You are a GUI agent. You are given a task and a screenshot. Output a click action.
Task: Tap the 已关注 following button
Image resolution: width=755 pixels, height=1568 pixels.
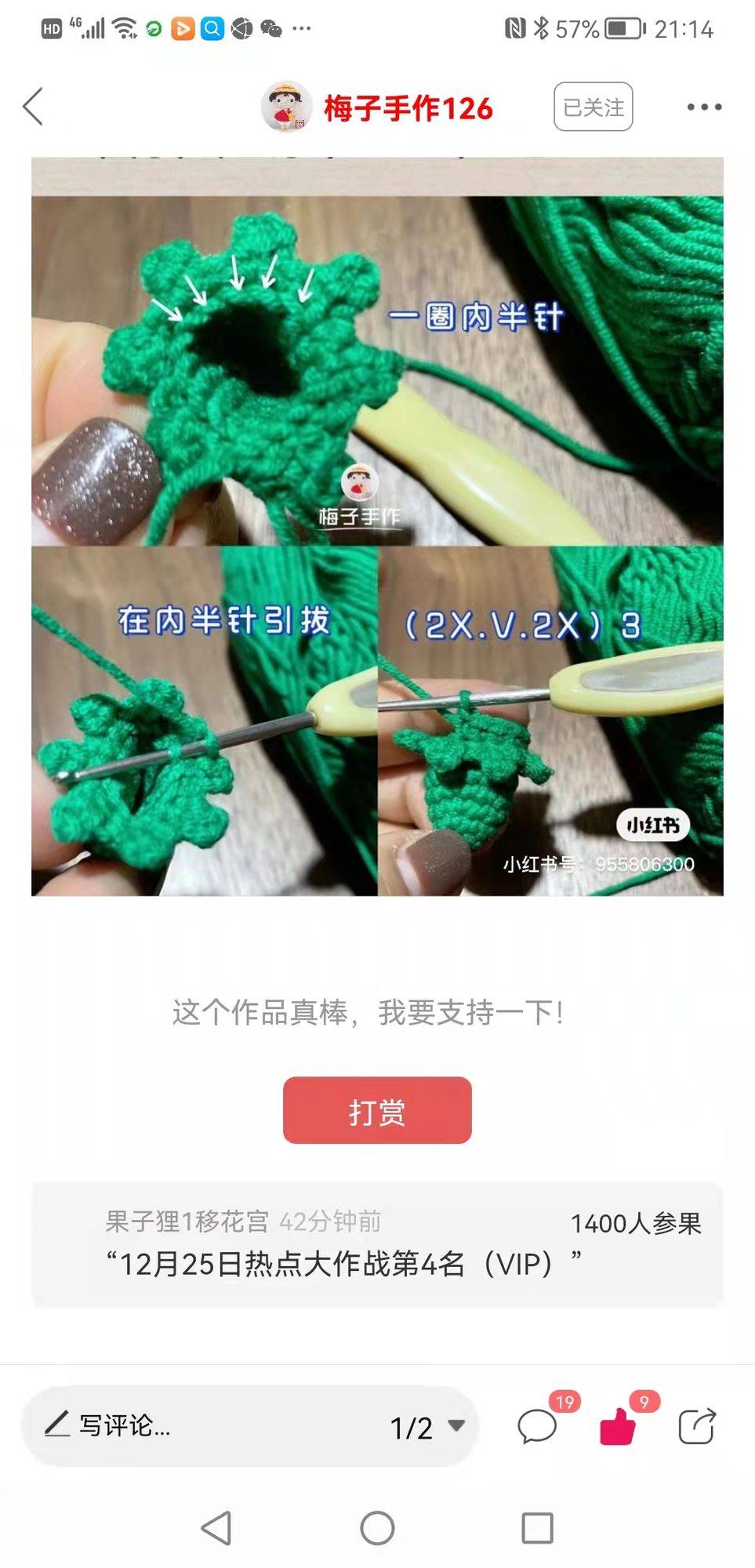[593, 107]
